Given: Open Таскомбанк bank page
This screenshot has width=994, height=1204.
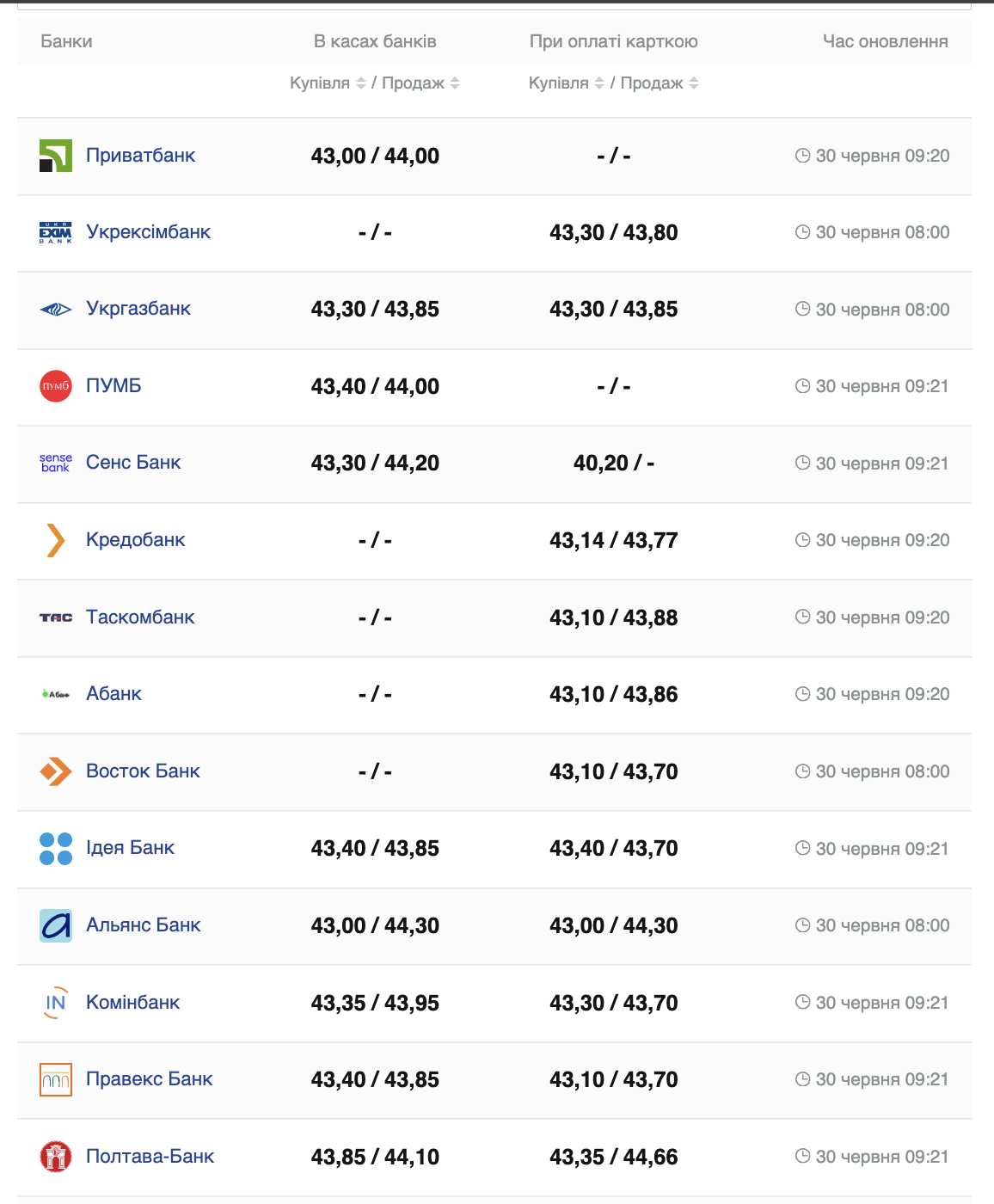Looking at the screenshot, I should pyautogui.click(x=140, y=617).
